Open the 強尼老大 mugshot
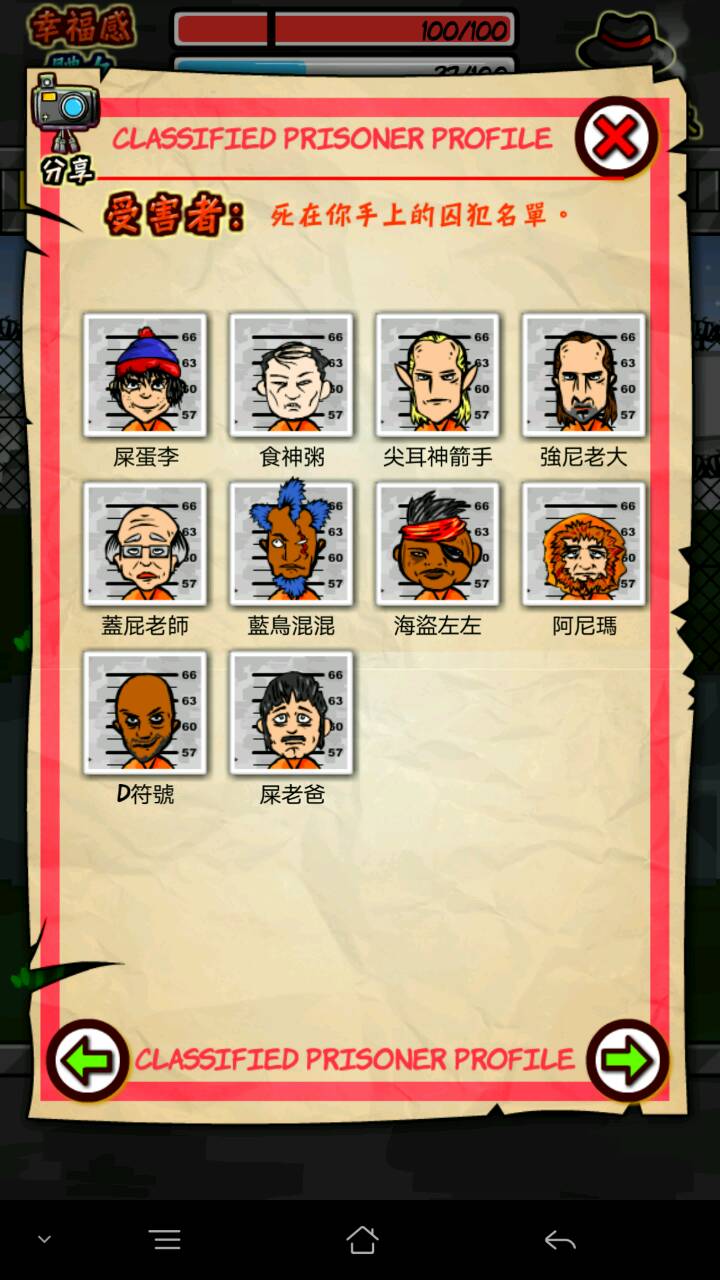This screenshot has width=720, height=1280. point(583,375)
